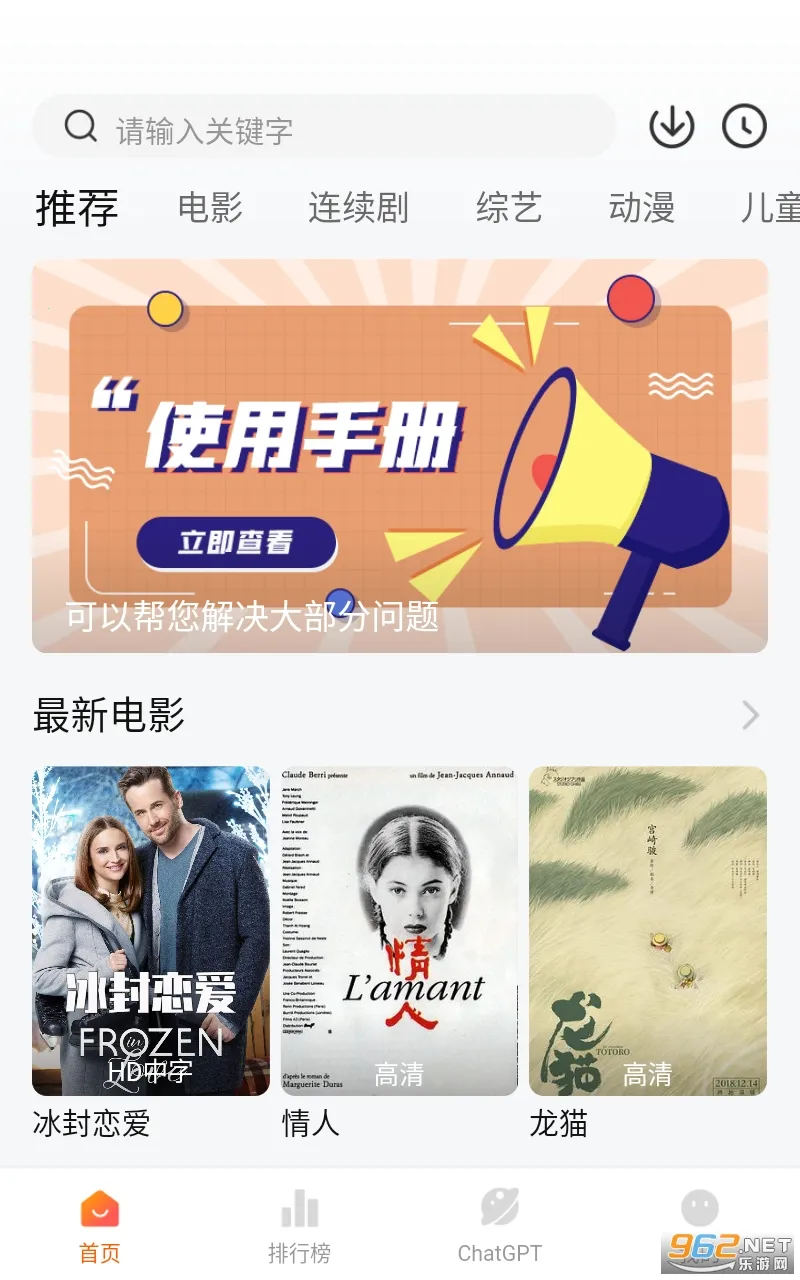
Task: Open watch history clock icon
Action: [x=744, y=127]
